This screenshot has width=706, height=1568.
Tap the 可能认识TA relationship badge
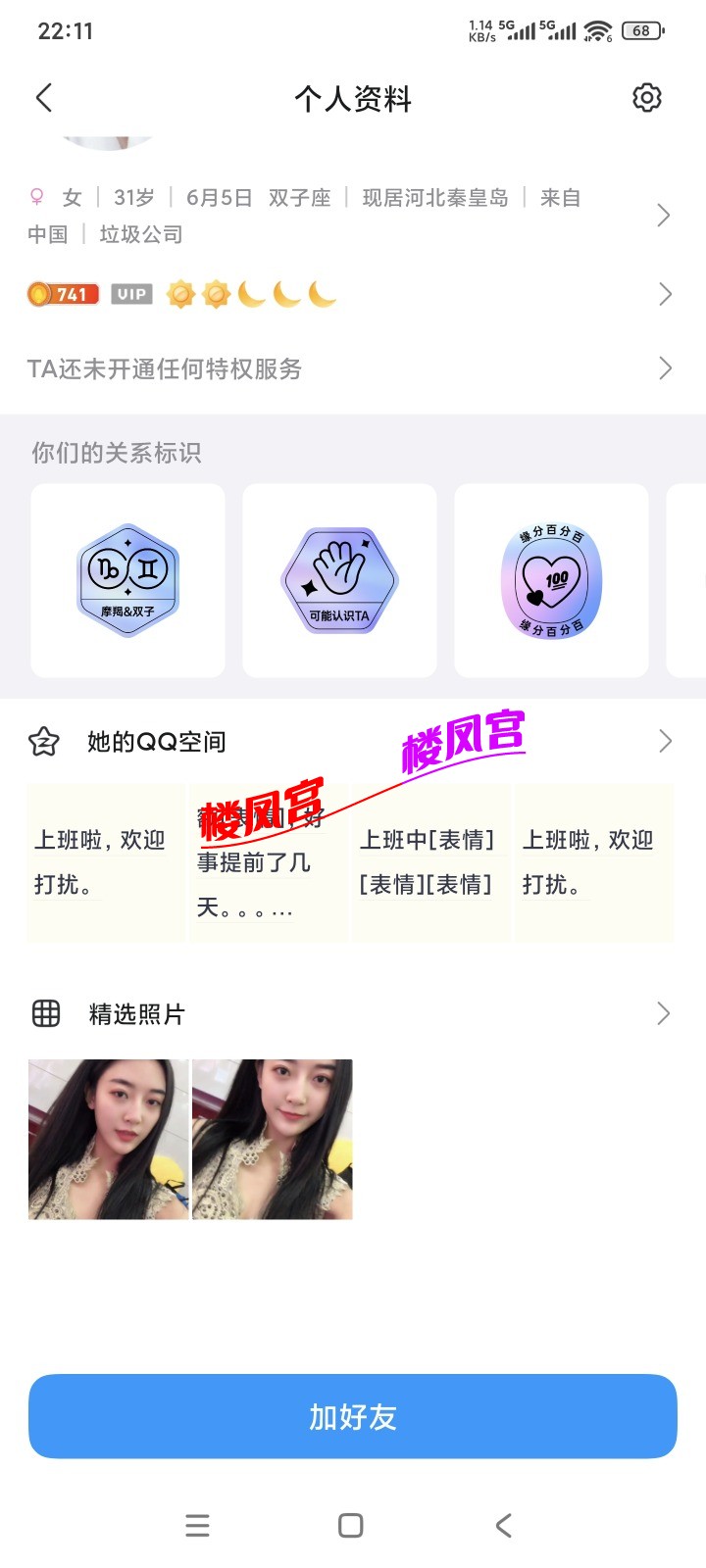pyautogui.click(x=338, y=579)
